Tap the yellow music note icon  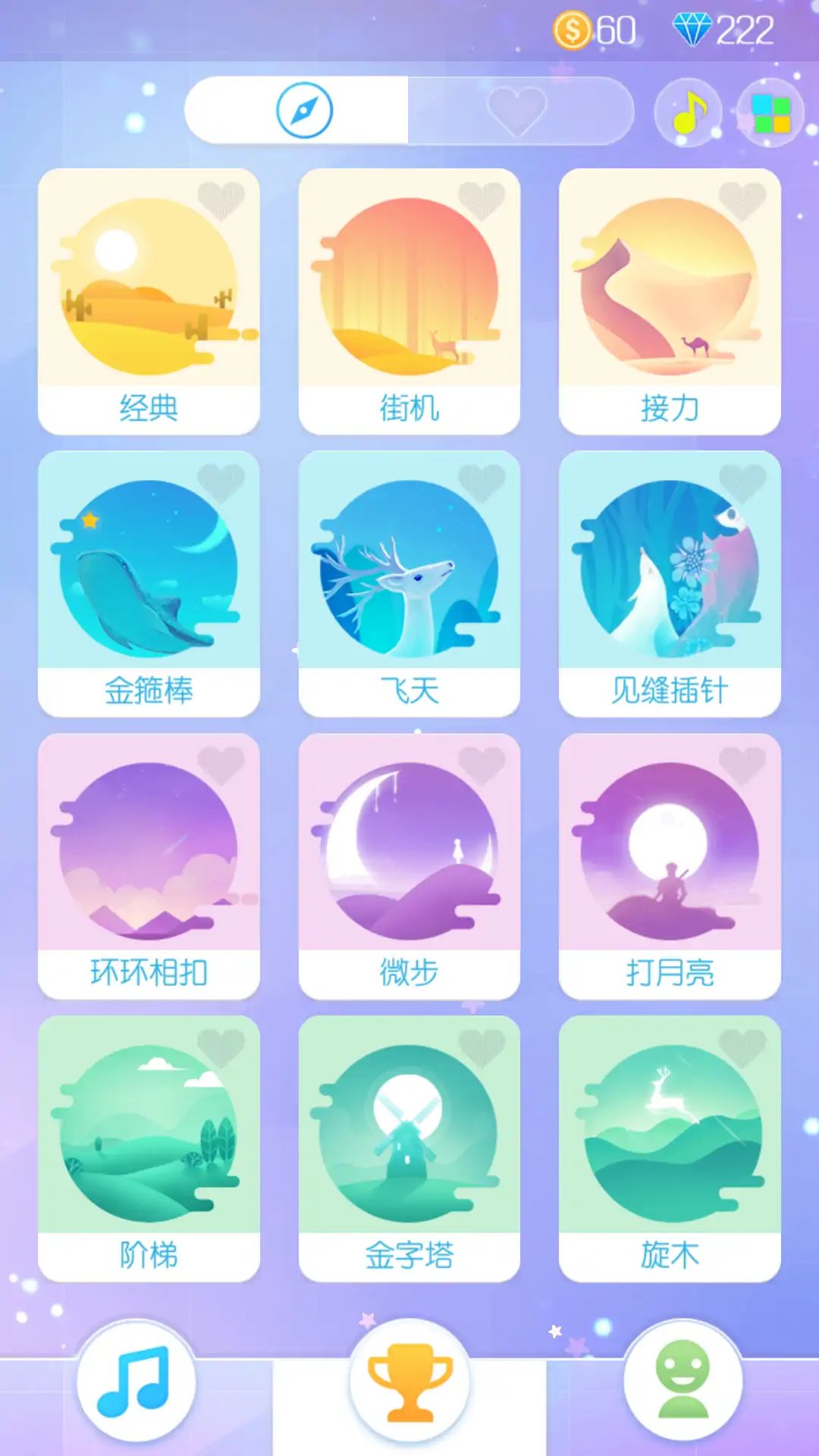pos(689,112)
